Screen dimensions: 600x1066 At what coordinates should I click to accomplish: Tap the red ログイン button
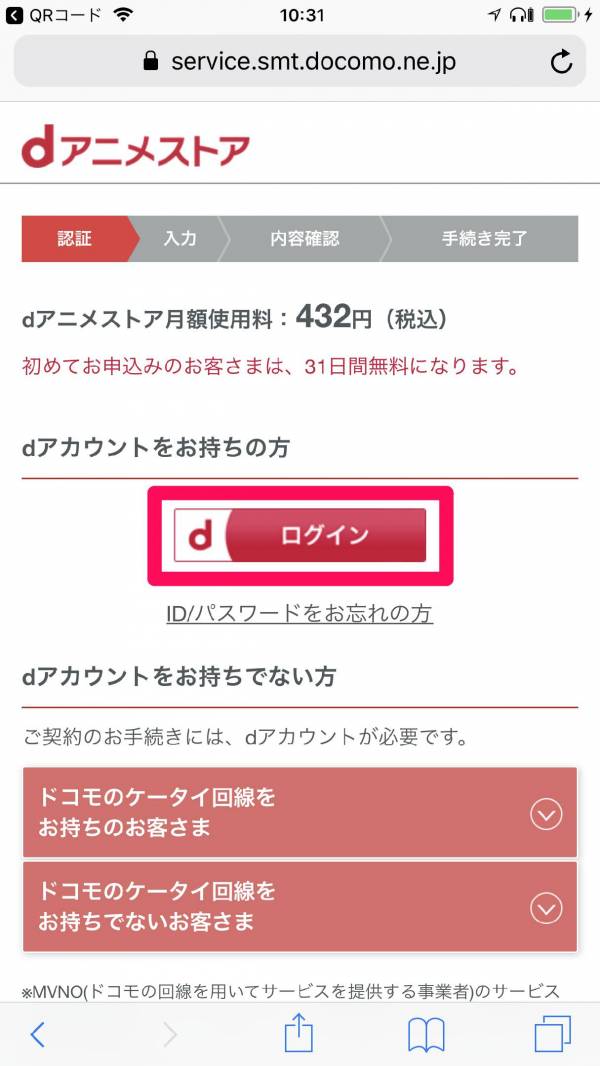pos(300,535)
